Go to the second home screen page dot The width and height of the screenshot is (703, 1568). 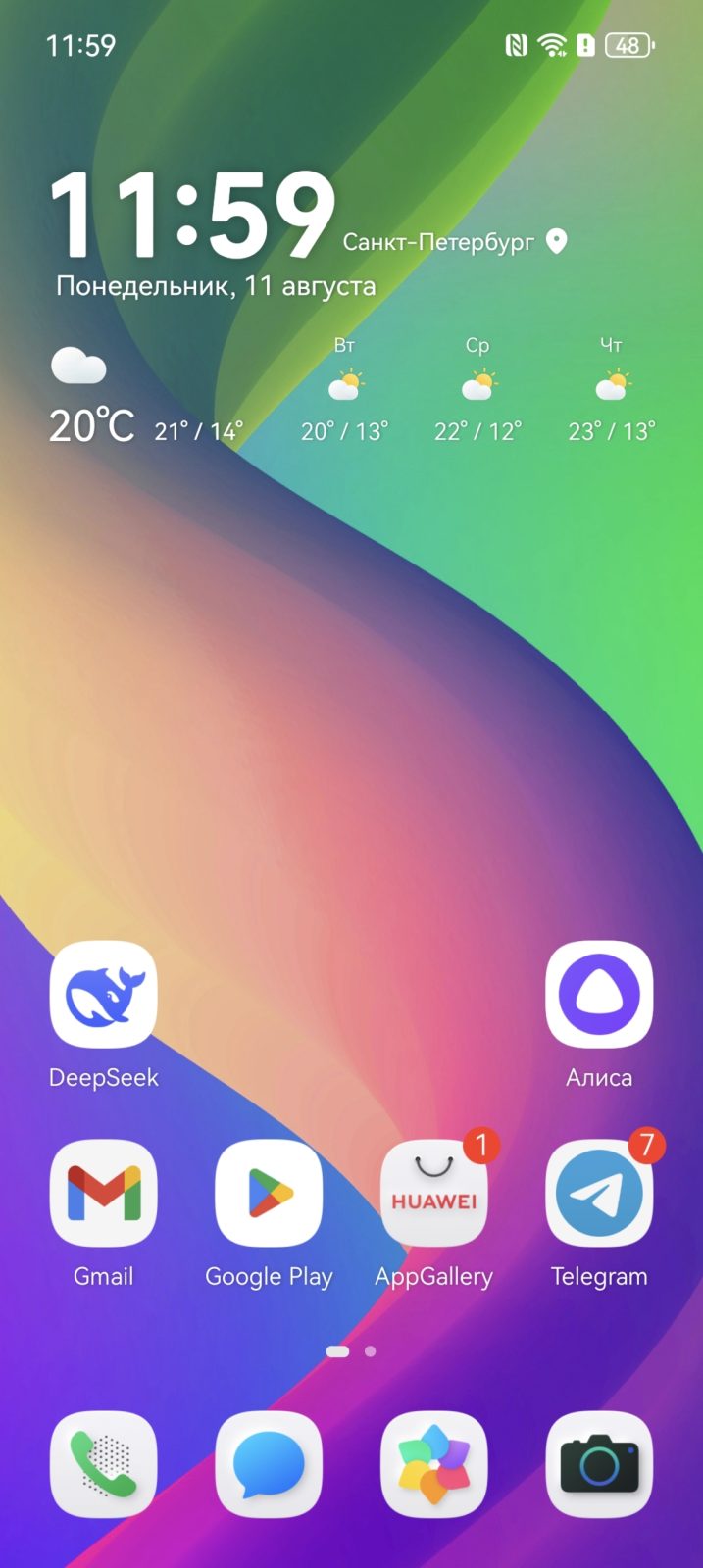click(x=370, y=1351)
